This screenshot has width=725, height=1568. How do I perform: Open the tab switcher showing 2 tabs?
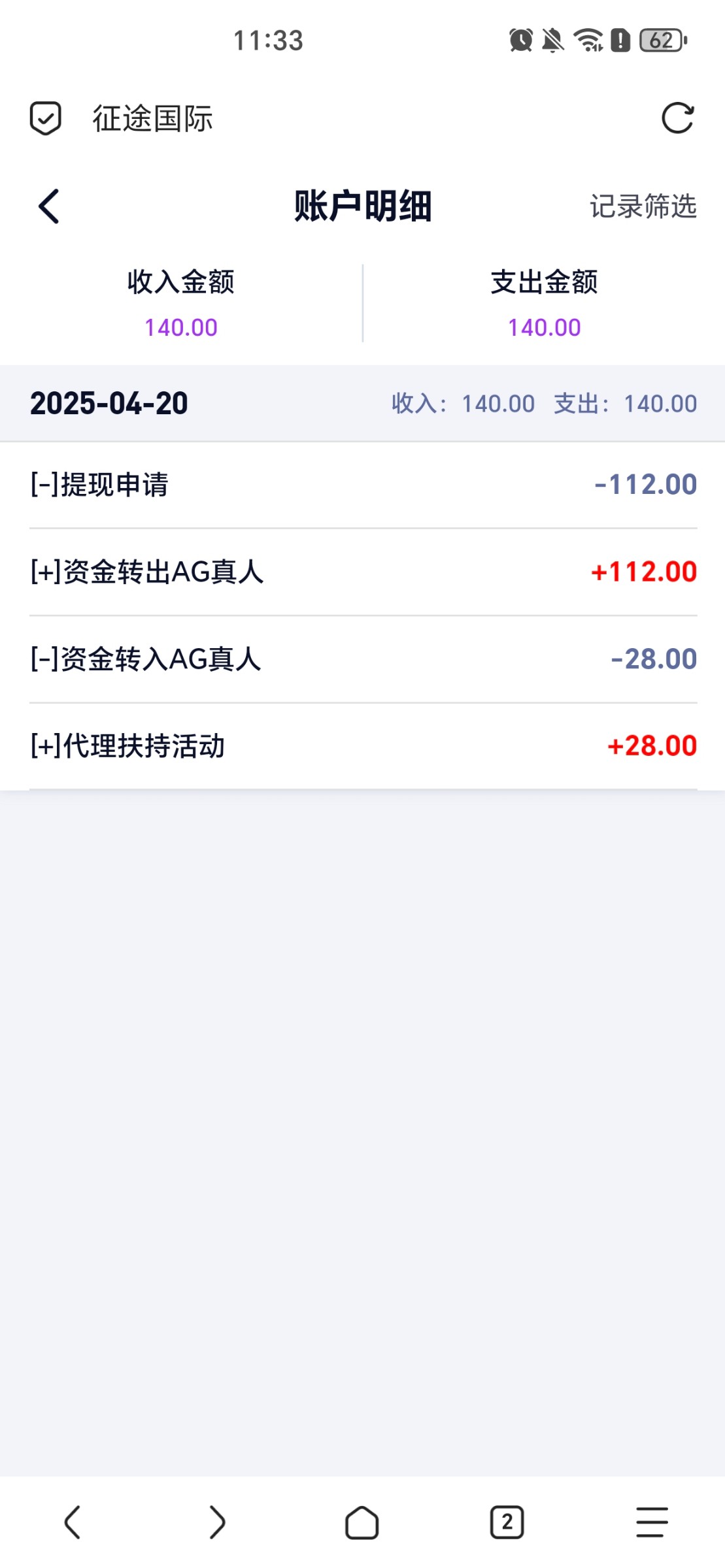click(x=507, y=1522)
